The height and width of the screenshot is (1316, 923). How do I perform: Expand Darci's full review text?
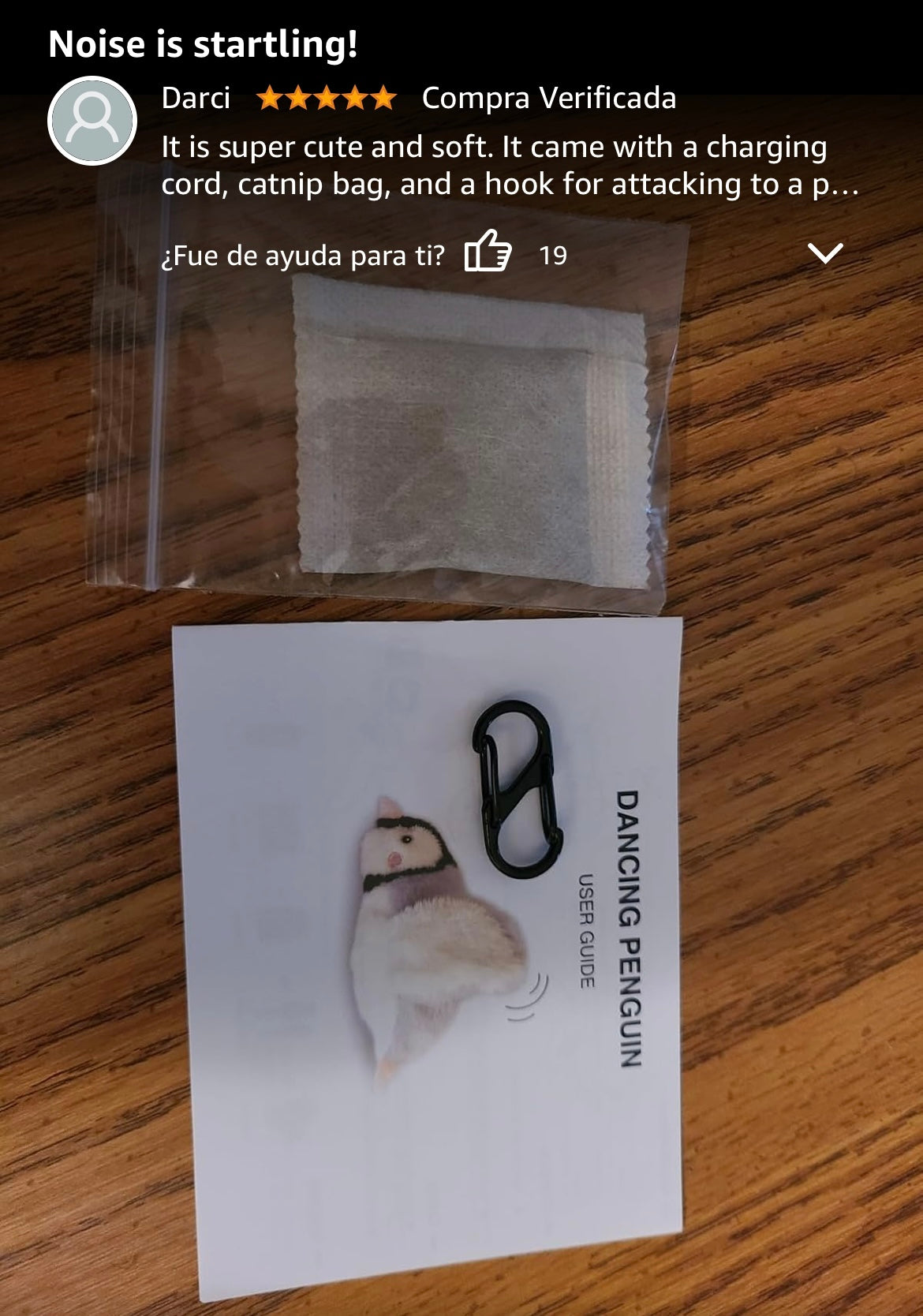coord(825,253)
